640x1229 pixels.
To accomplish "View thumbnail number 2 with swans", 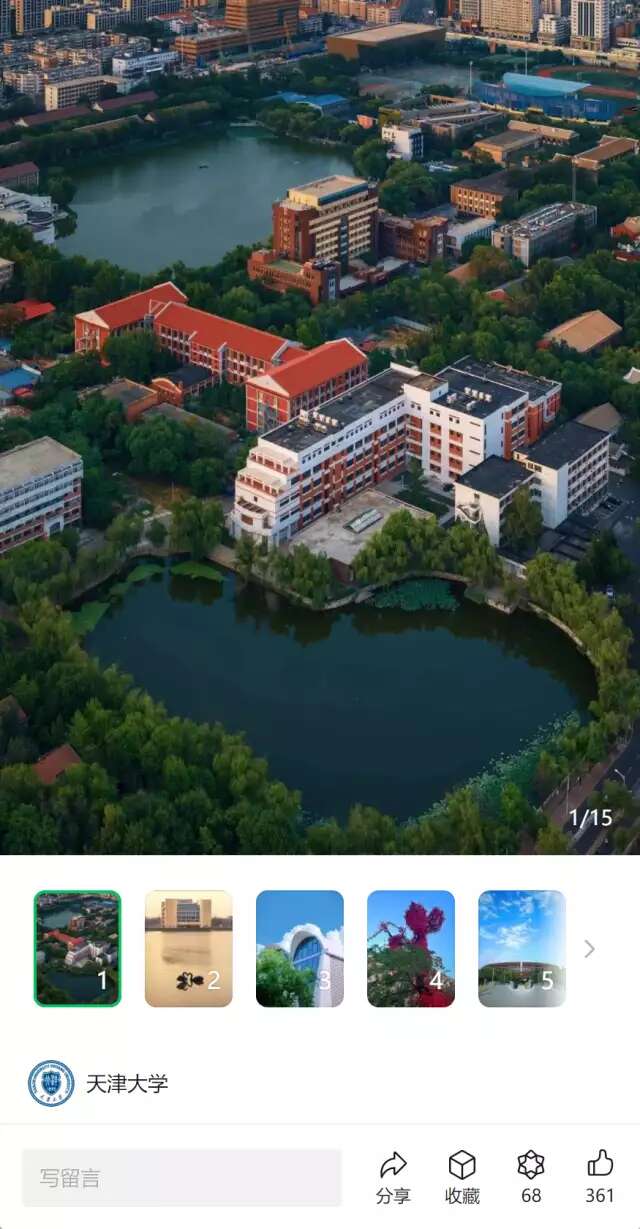I will pos(188,948).
